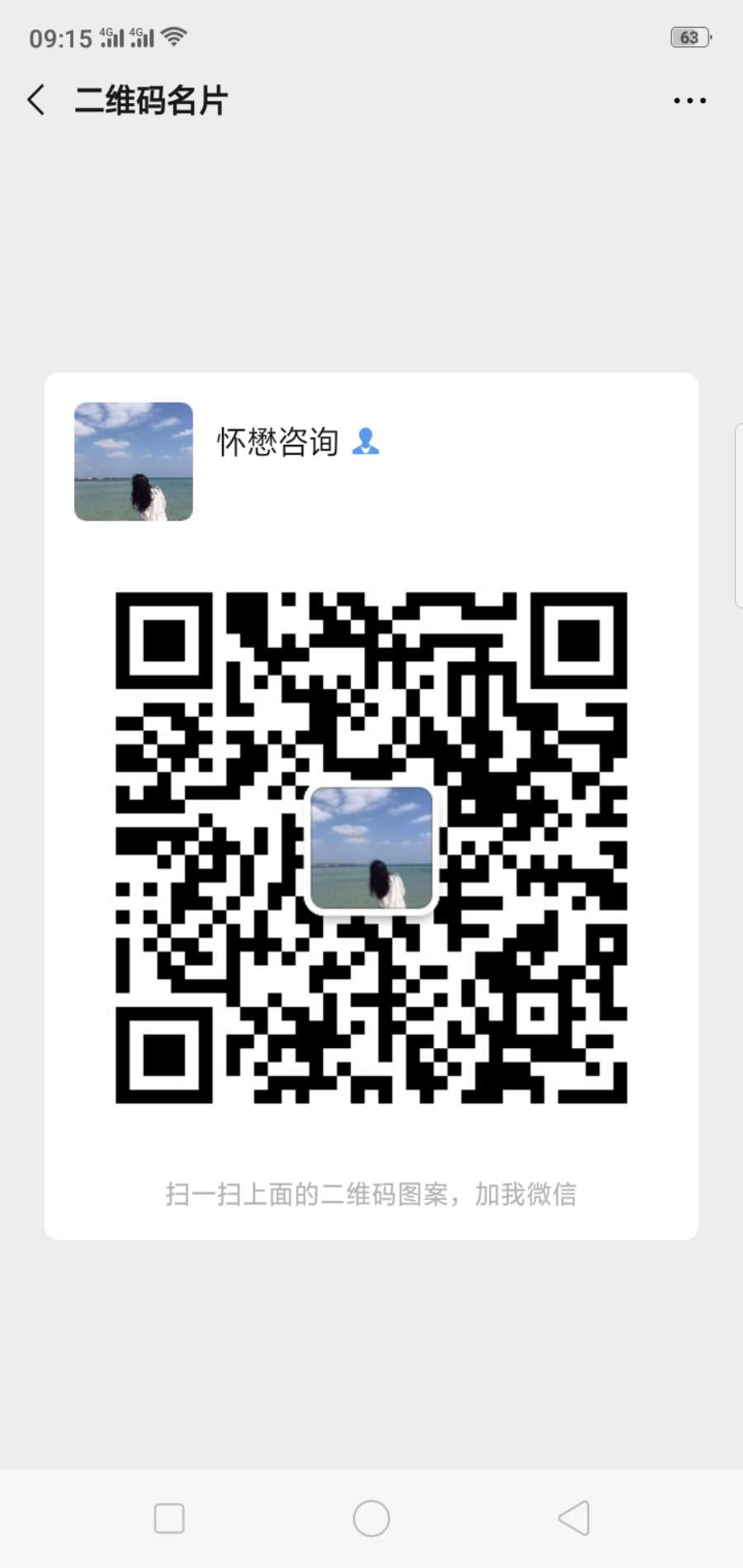The width and height of the screenshot is (743, 1568).
Task: Go back from the QR code card page
Action: click(36, 100)
